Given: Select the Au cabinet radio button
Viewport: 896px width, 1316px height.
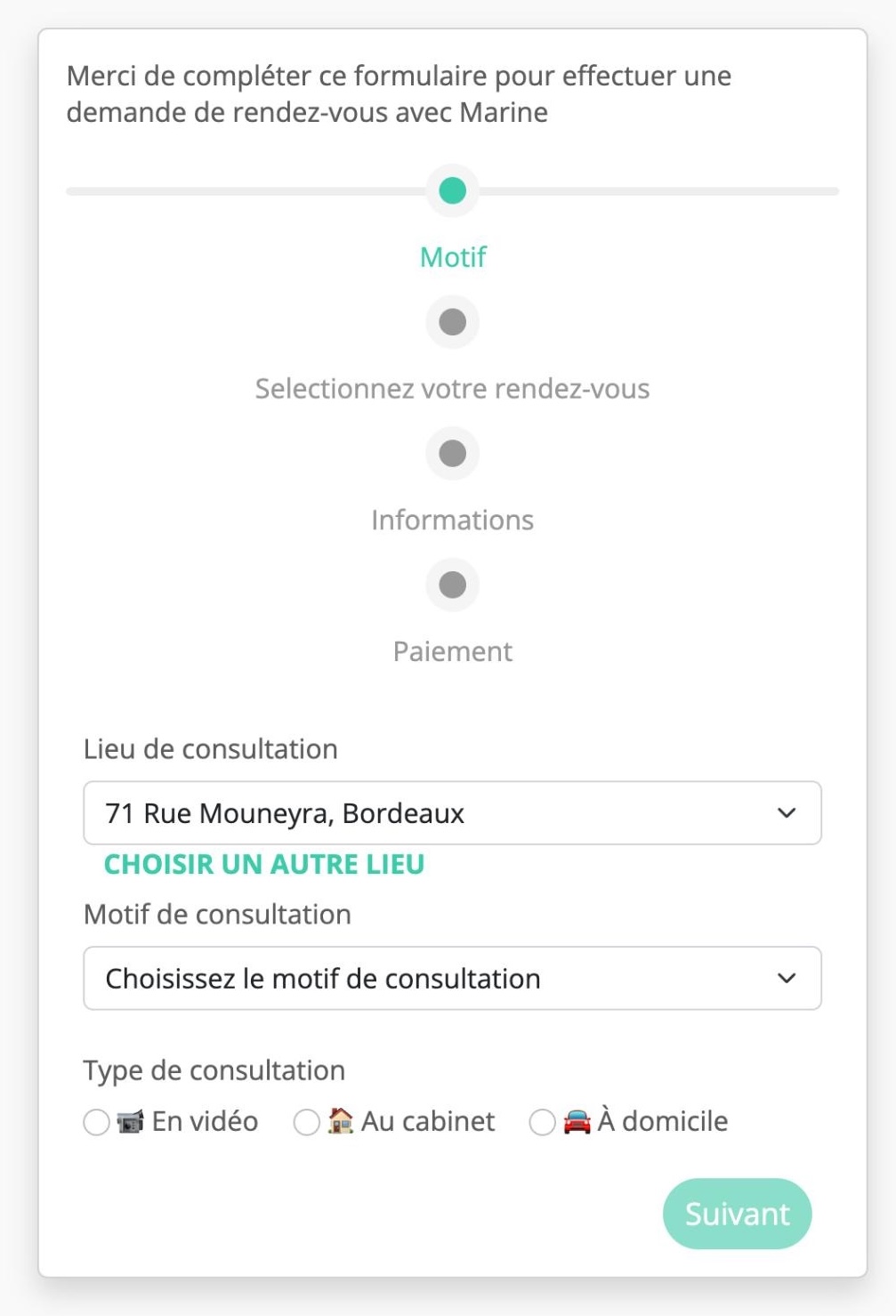Looking at the screenshot, I should [306, 1124].
